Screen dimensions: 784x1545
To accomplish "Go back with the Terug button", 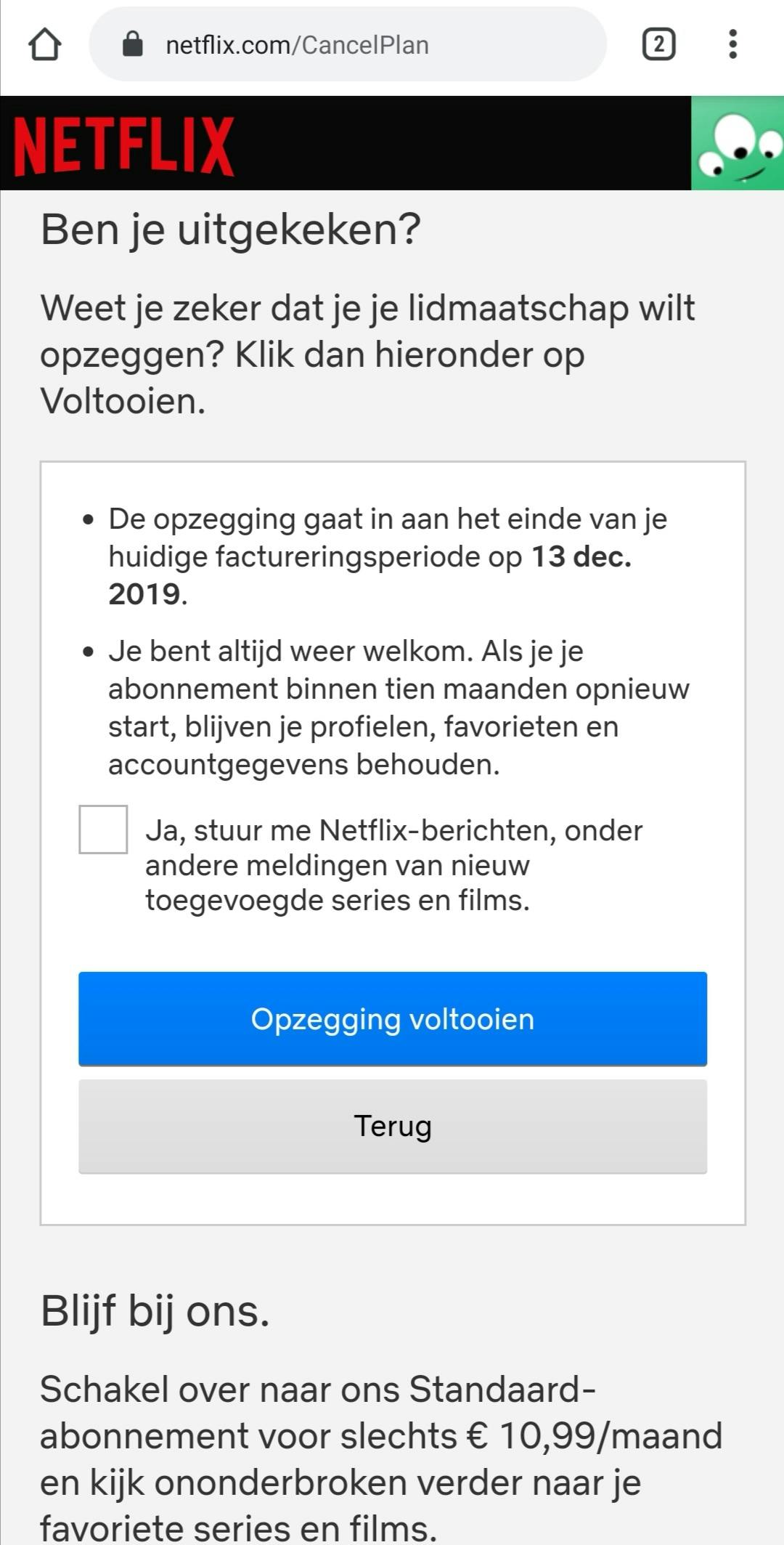I will click(392, 1126).
